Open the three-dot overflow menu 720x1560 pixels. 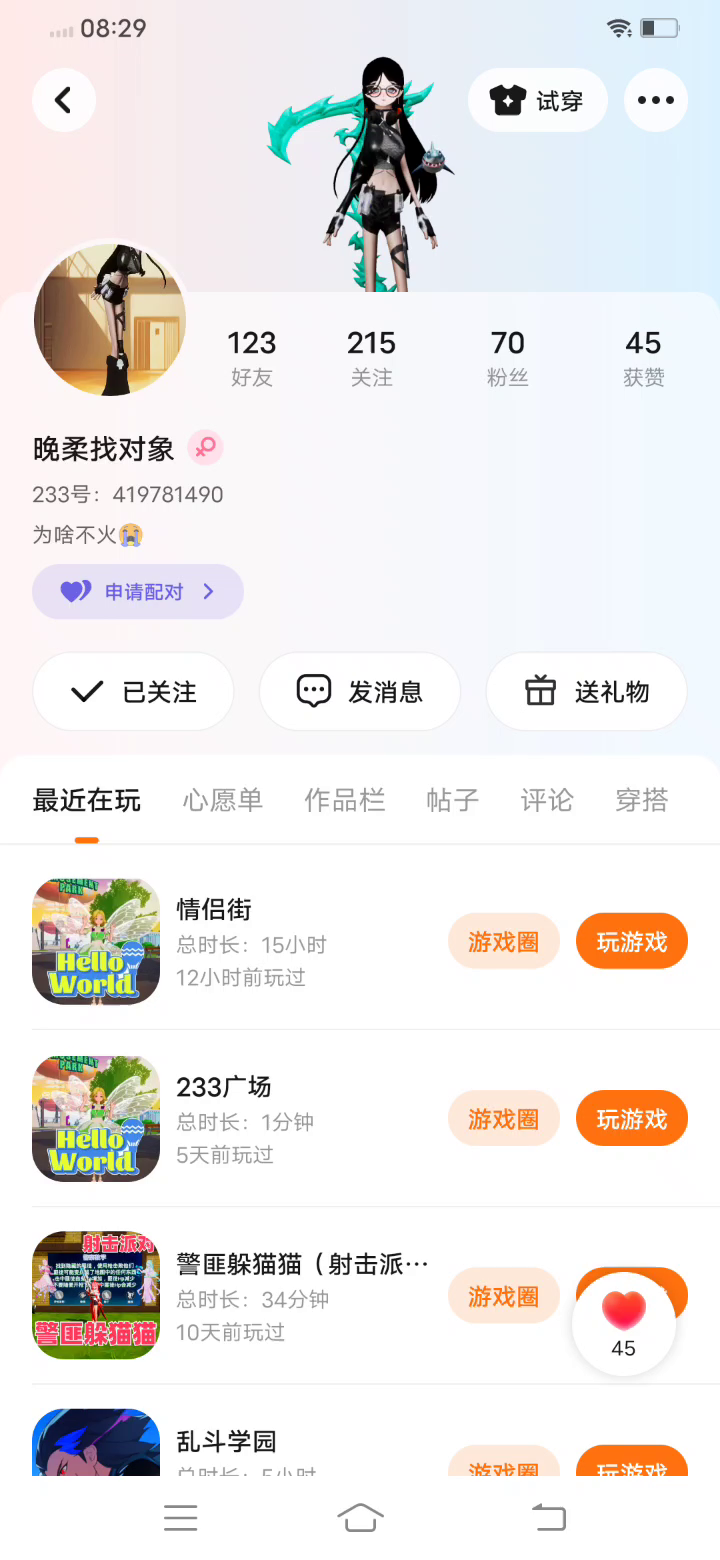(655, 100)
